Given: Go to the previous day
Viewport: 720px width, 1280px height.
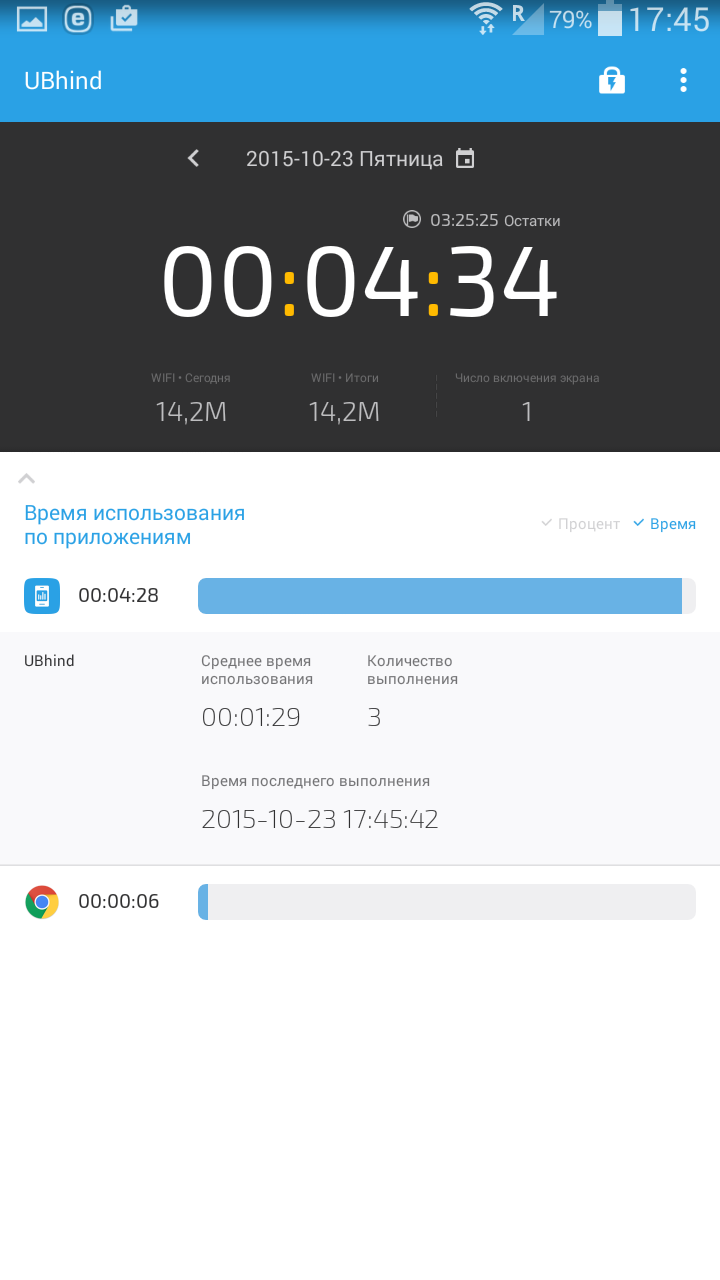Looking at the screenshot, I should [x=194, y=158].
